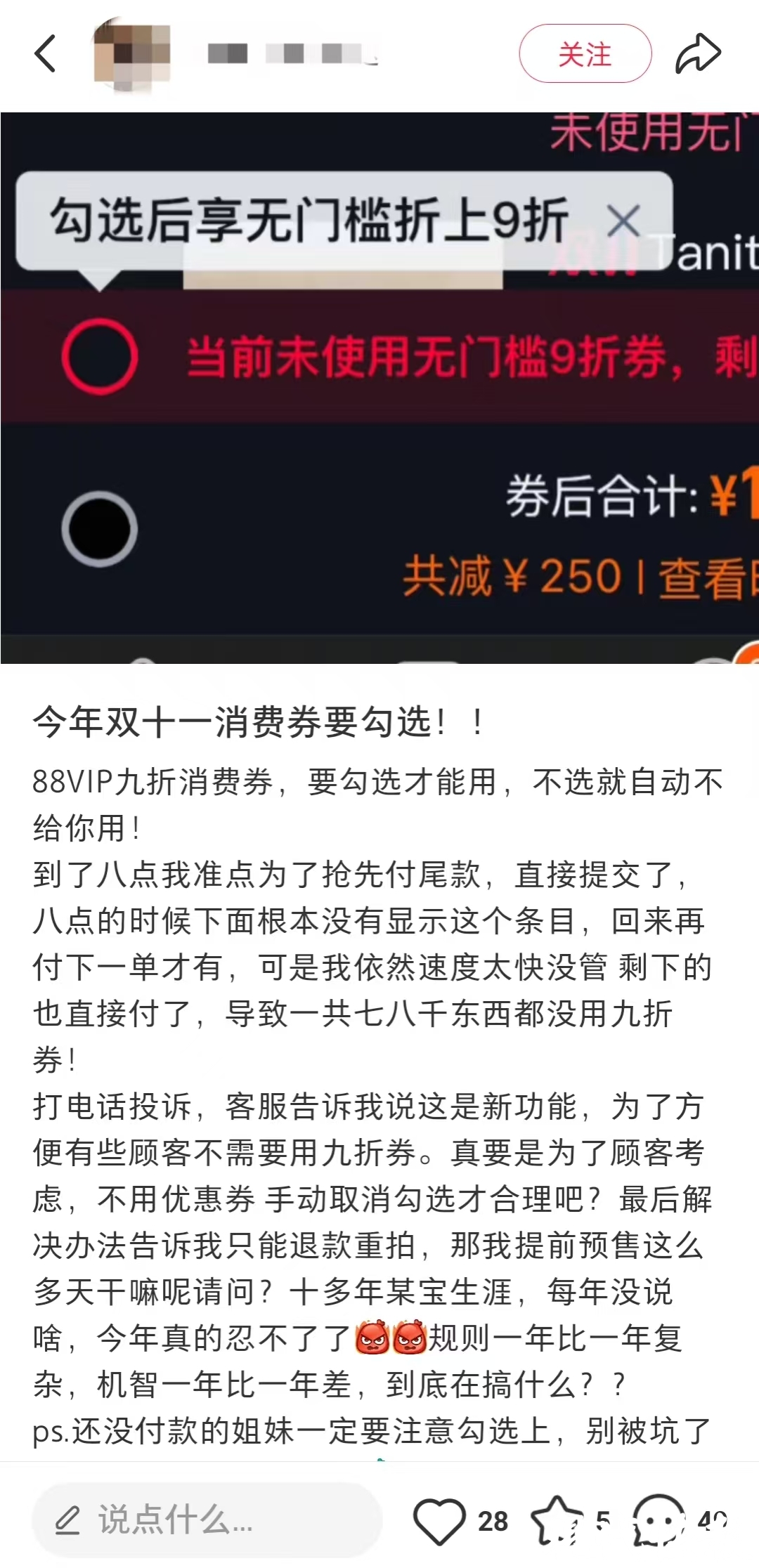Open the comments bubble icon
Image resolution: width=759 pixels, height=1568 pixels.
tap(659, 1521)
